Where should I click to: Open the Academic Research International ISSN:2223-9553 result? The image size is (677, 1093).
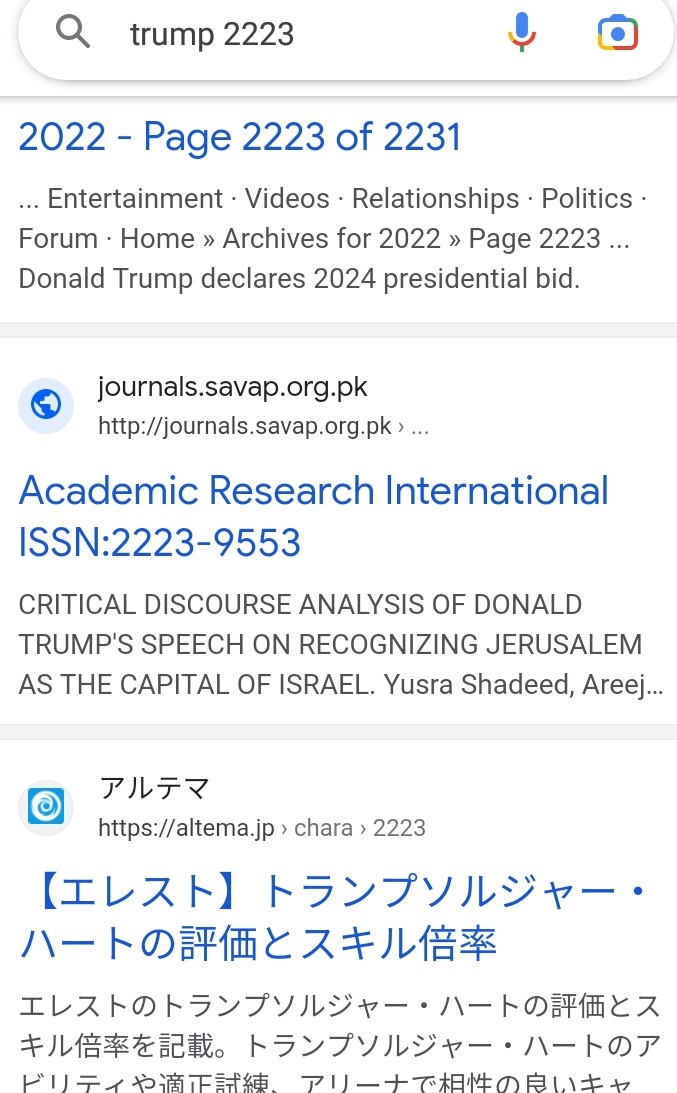click(x=313, y=516)
